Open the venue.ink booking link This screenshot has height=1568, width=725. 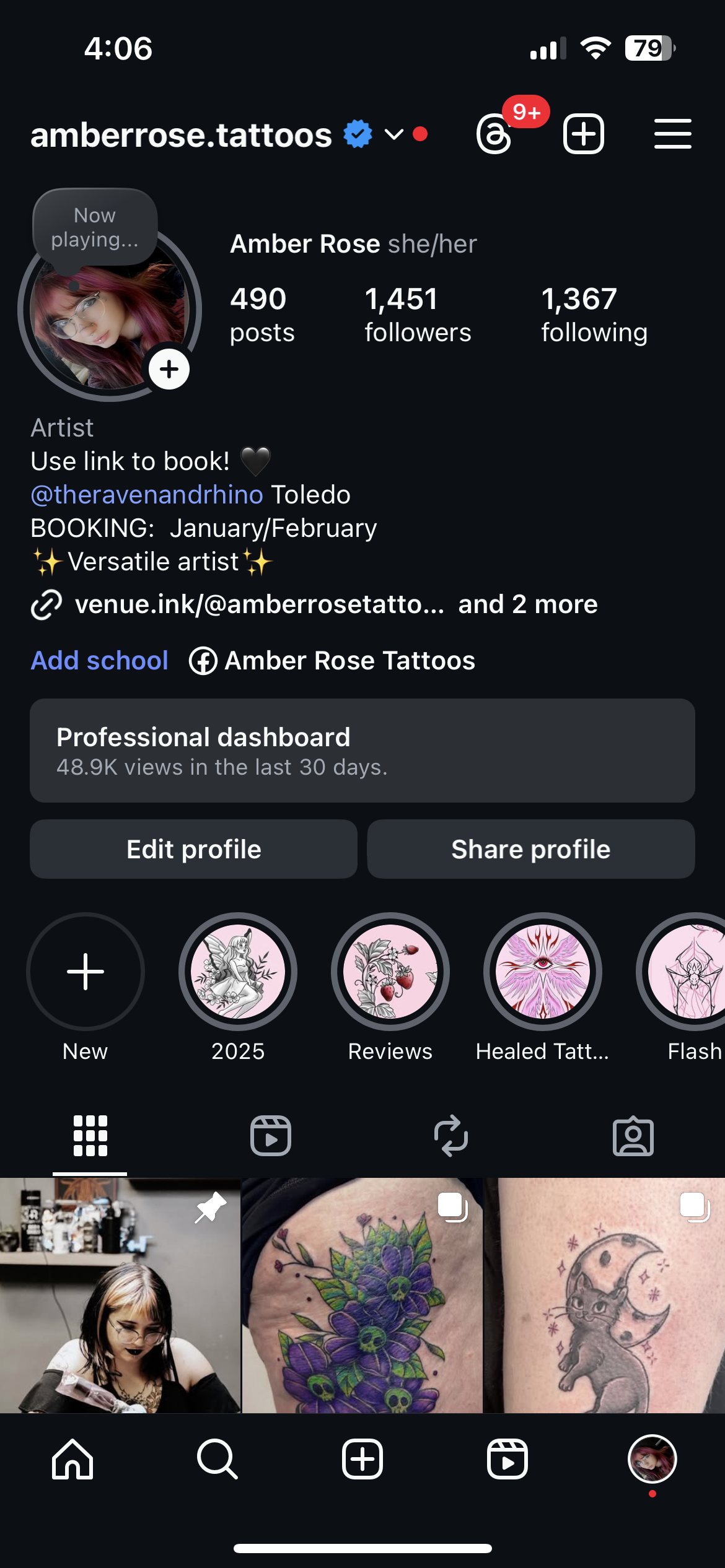pos(259,604)
